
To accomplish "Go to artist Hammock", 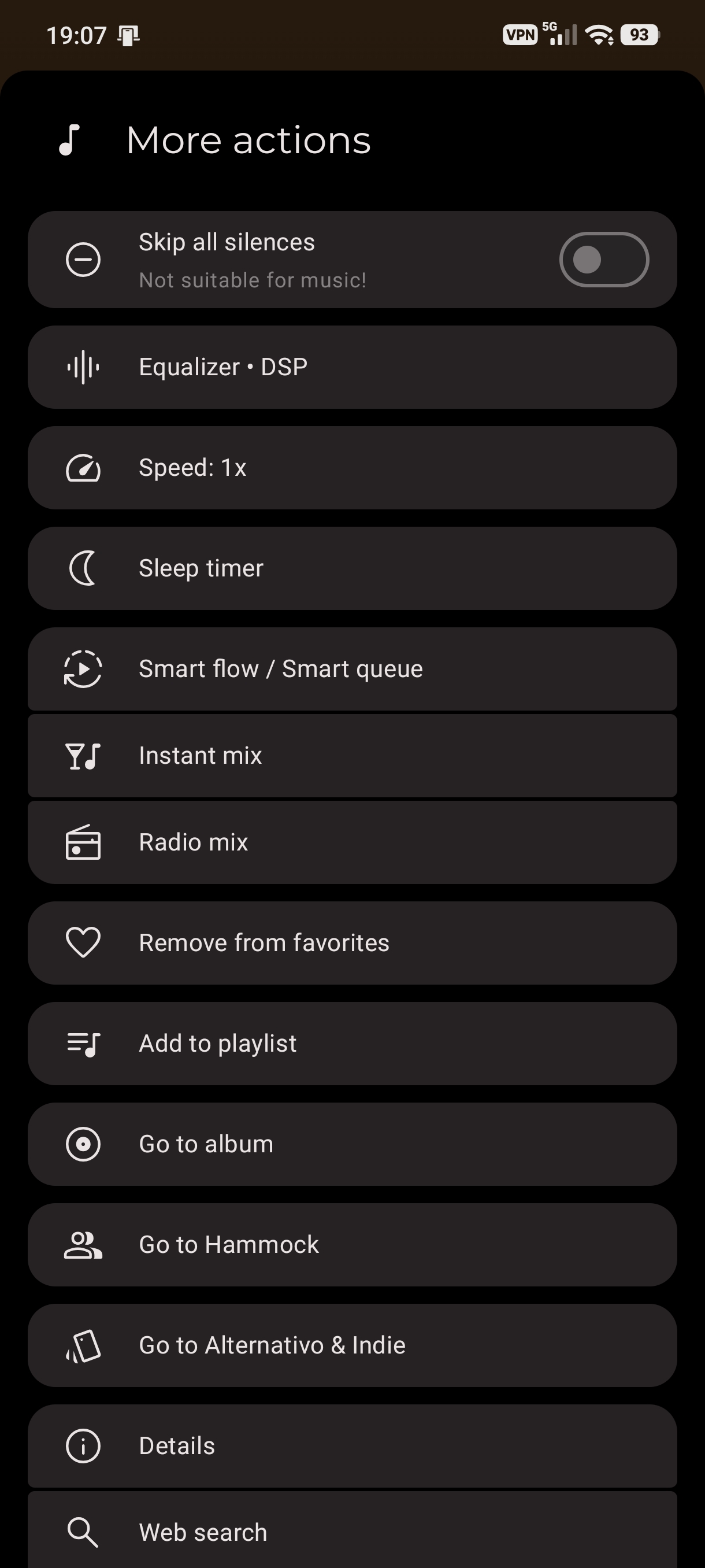I will [351, 1245].
